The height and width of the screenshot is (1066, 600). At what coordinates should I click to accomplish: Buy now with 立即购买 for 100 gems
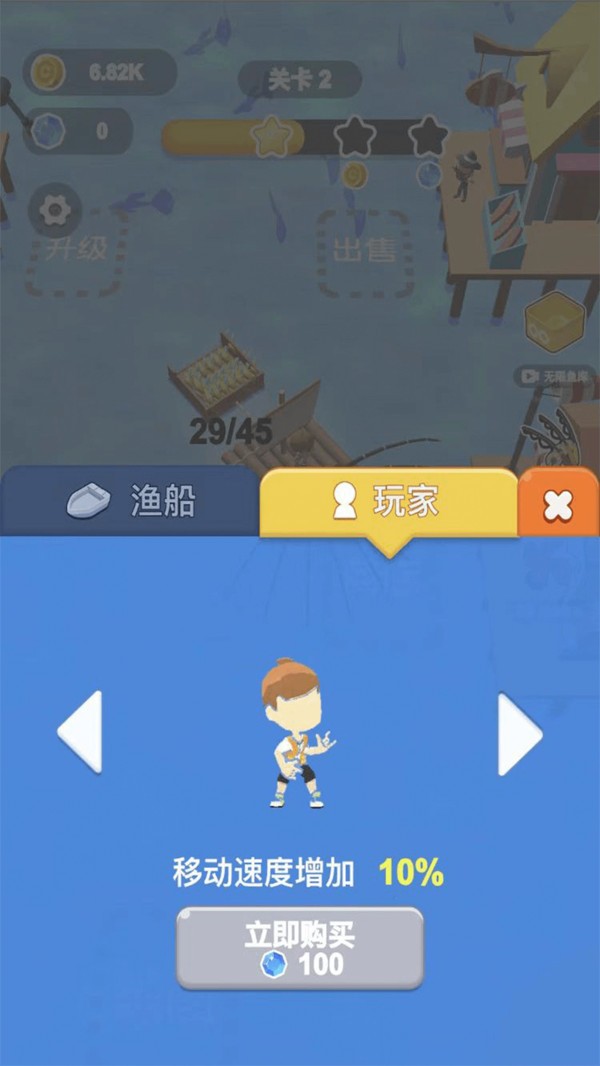point(300,949)
